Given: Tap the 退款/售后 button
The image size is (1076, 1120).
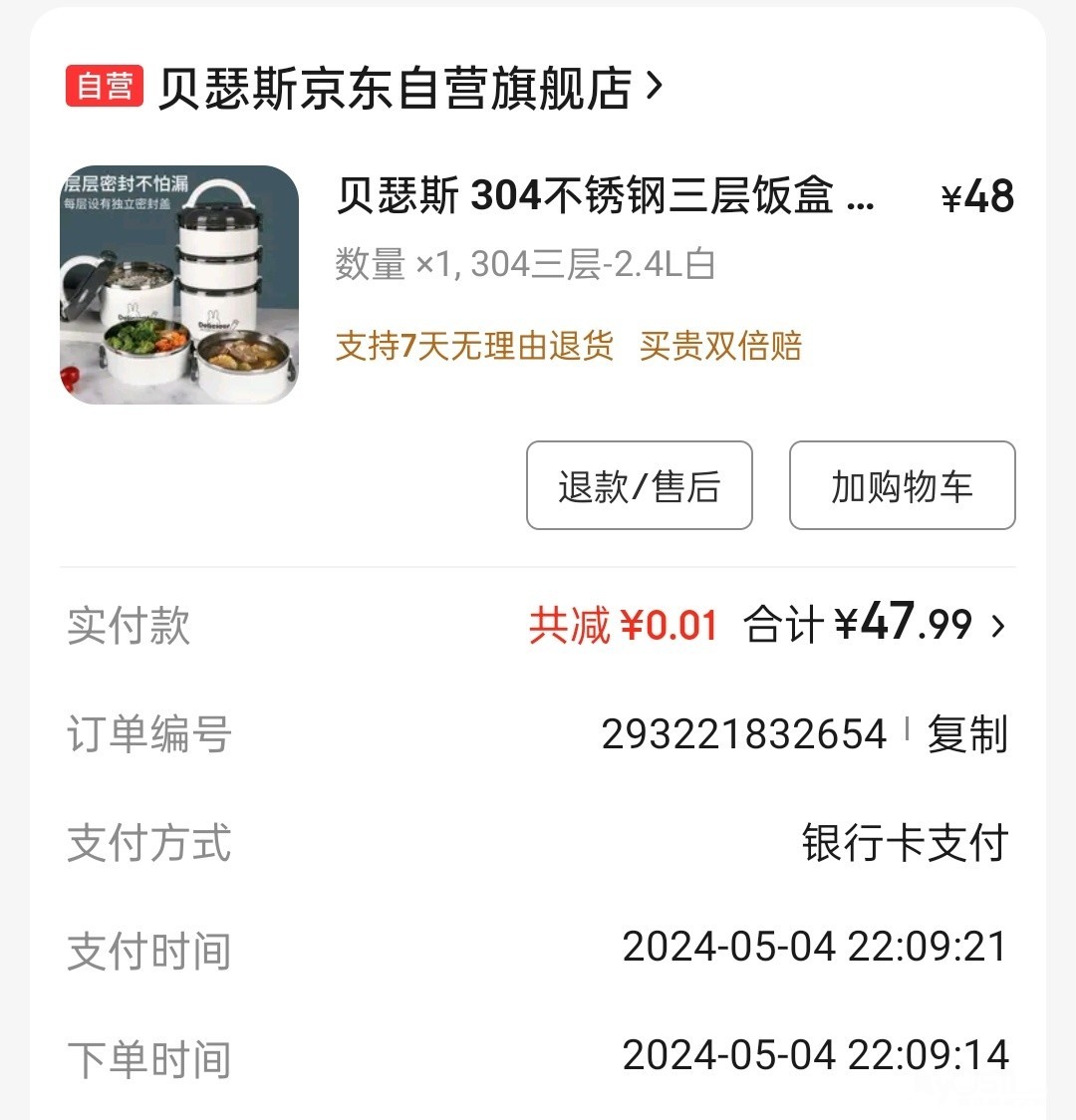Looking at the screenshot, I should click(639, 486).
